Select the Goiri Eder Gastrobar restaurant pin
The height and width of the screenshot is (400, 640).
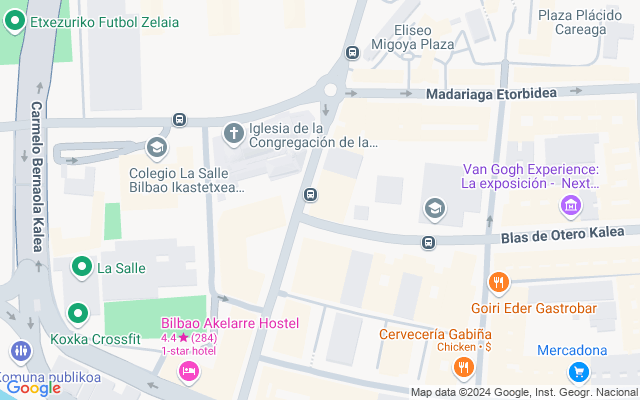pyautogui.click(x=499, y=283)
